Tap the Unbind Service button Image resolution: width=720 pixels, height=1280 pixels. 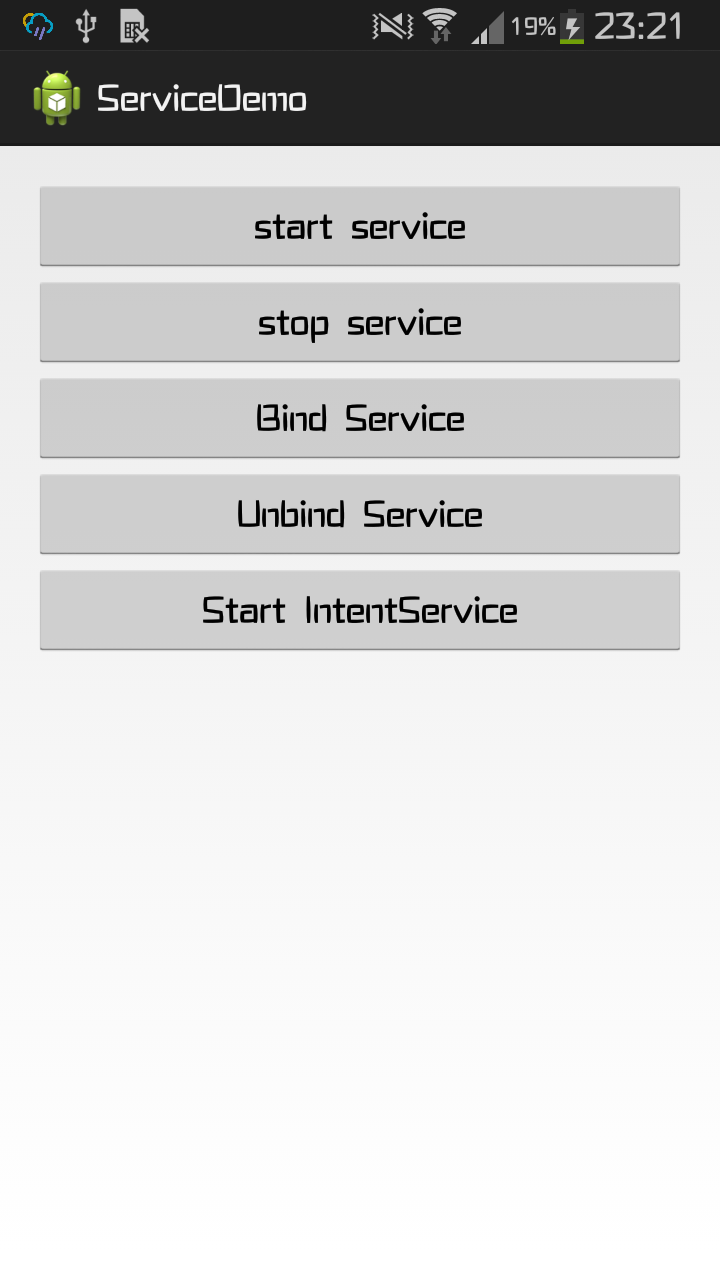pos(360,514)
